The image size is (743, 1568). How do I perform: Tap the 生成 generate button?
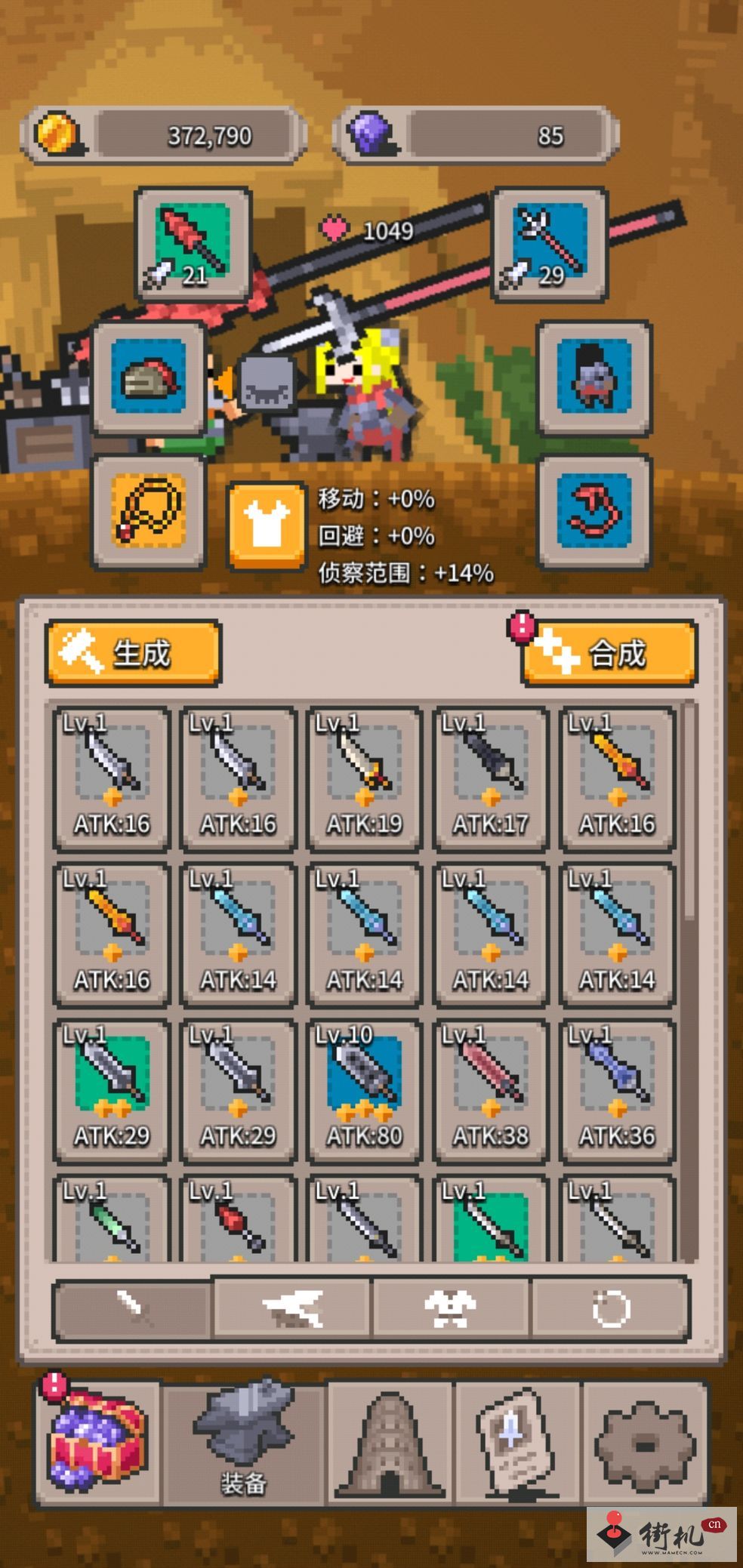coord(134,652)
